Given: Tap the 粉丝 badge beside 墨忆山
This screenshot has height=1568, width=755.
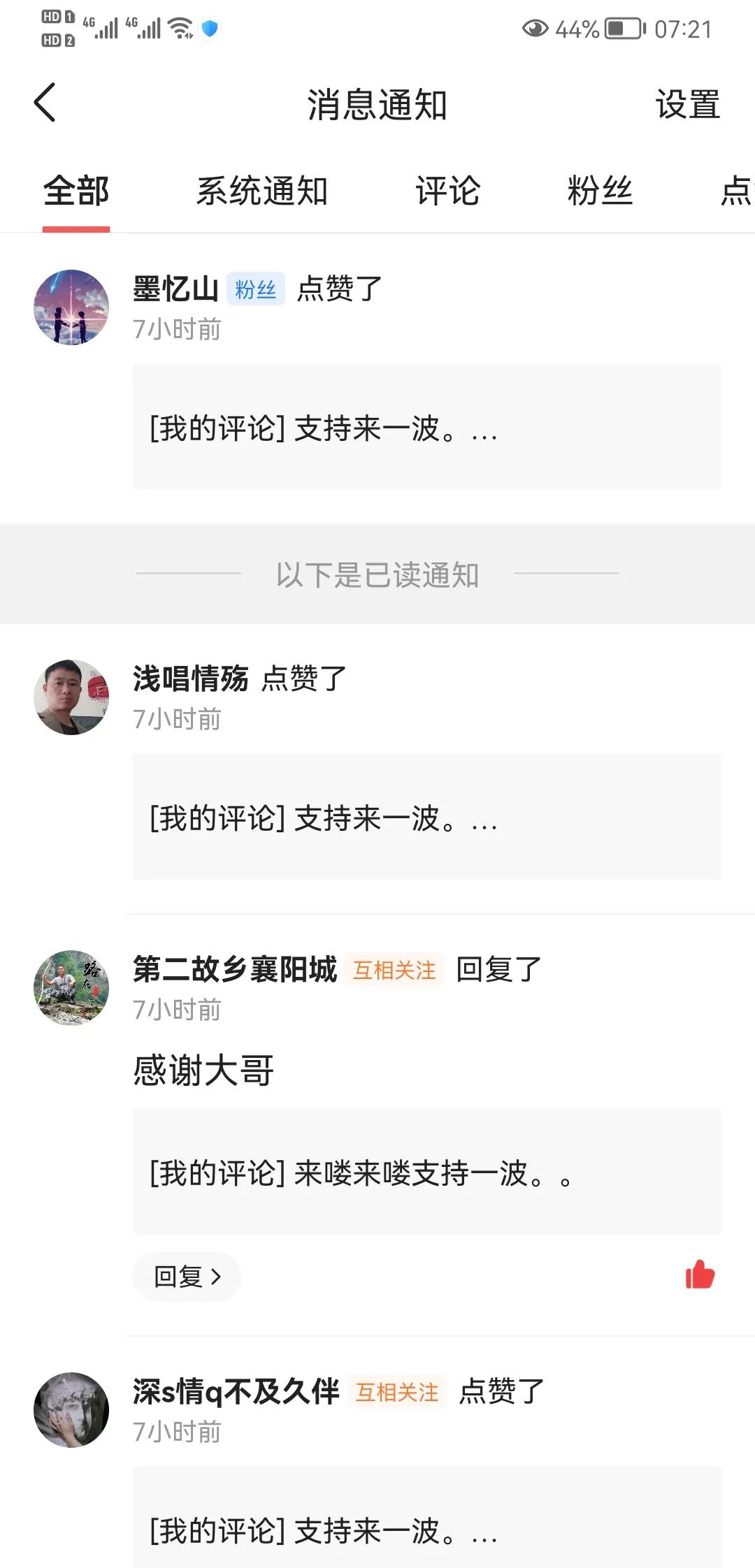Looking at the screenshot, I should pyautogui.click(x=256, y=290).
